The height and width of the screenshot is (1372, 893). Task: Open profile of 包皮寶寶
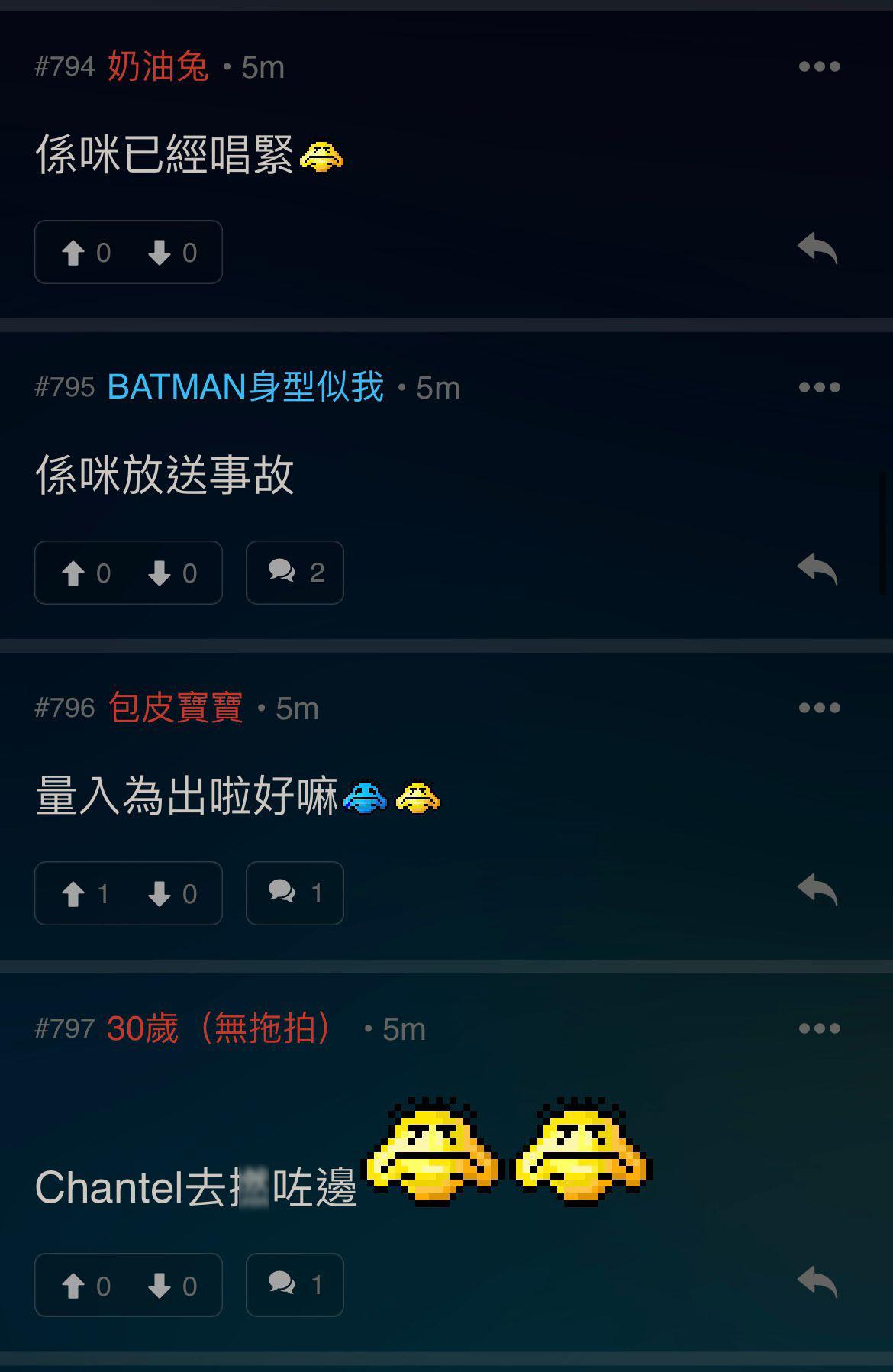click(176, 708)
